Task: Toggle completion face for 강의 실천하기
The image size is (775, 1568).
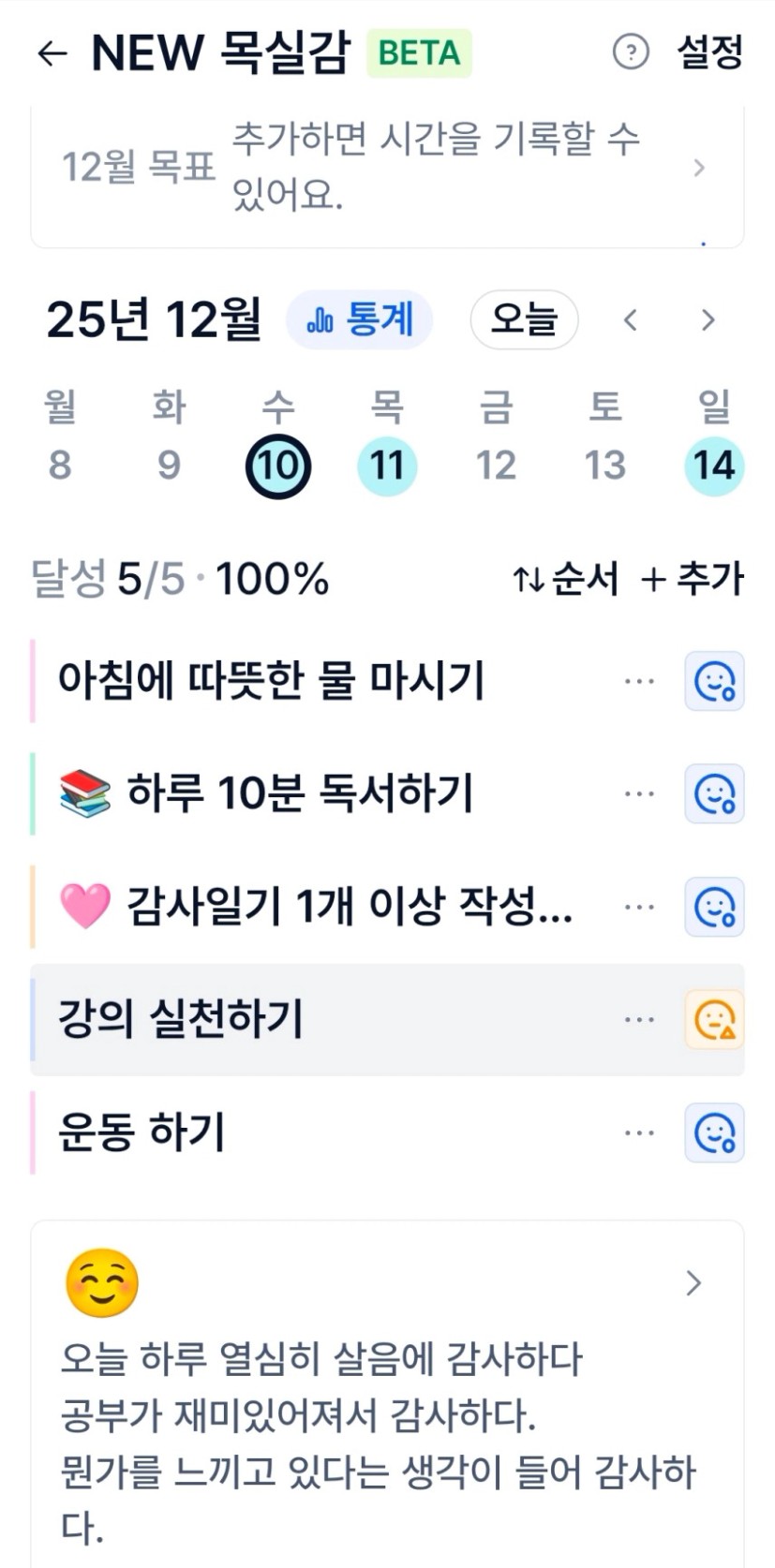Action: pyautogui.click(x=714, y=1020)
